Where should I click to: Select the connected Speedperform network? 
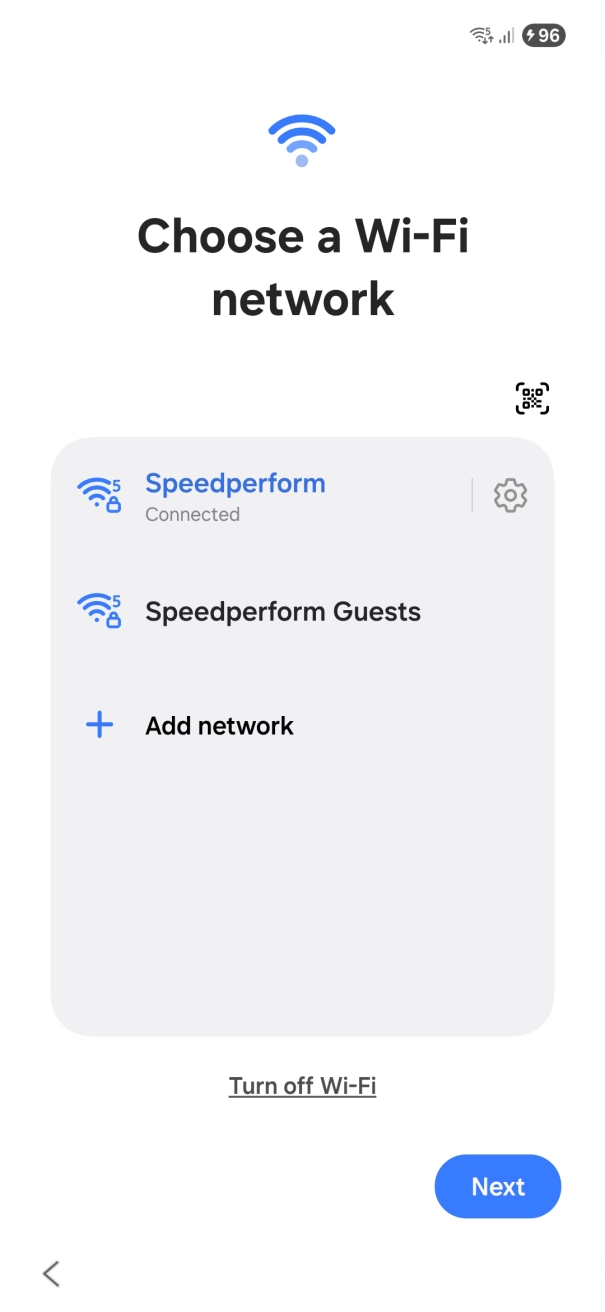click(x=260, y=496)
